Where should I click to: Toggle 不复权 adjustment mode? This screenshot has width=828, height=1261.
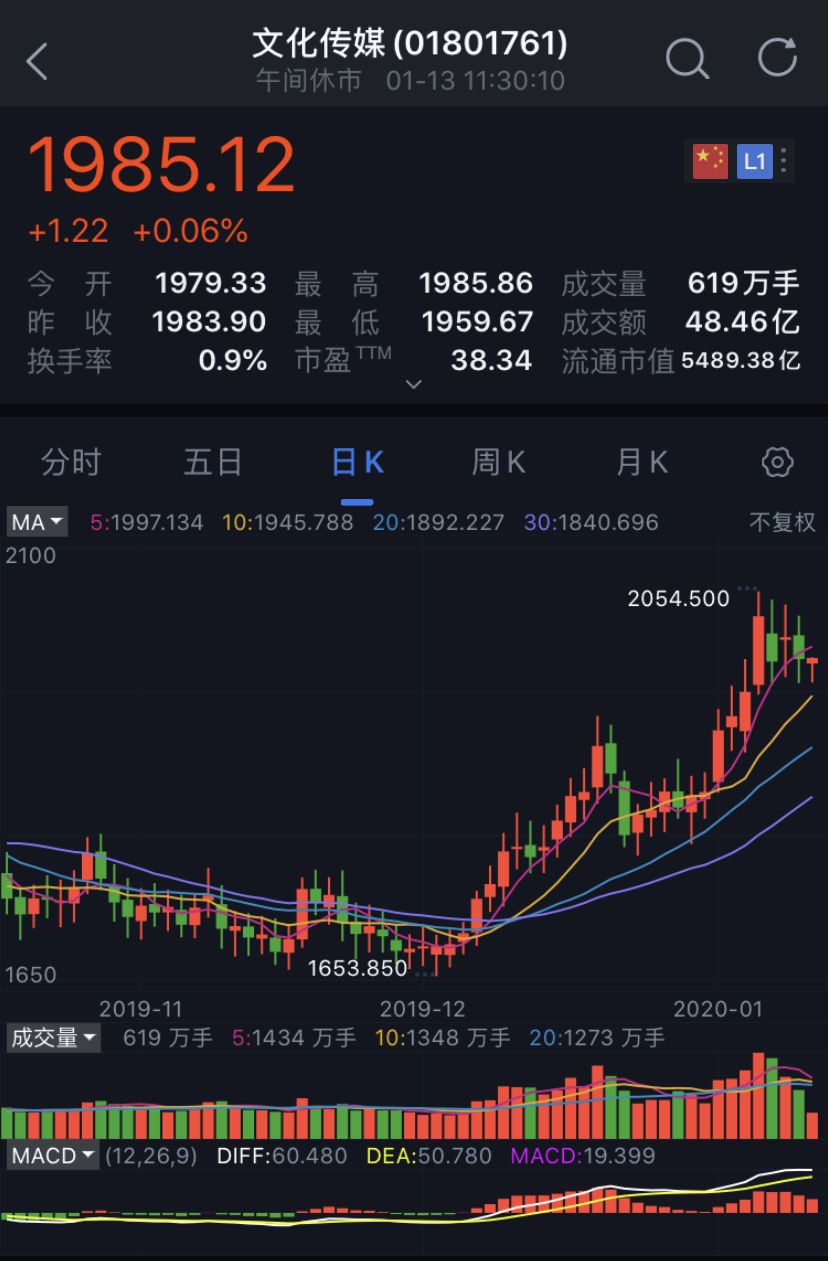tap(783, 521)
